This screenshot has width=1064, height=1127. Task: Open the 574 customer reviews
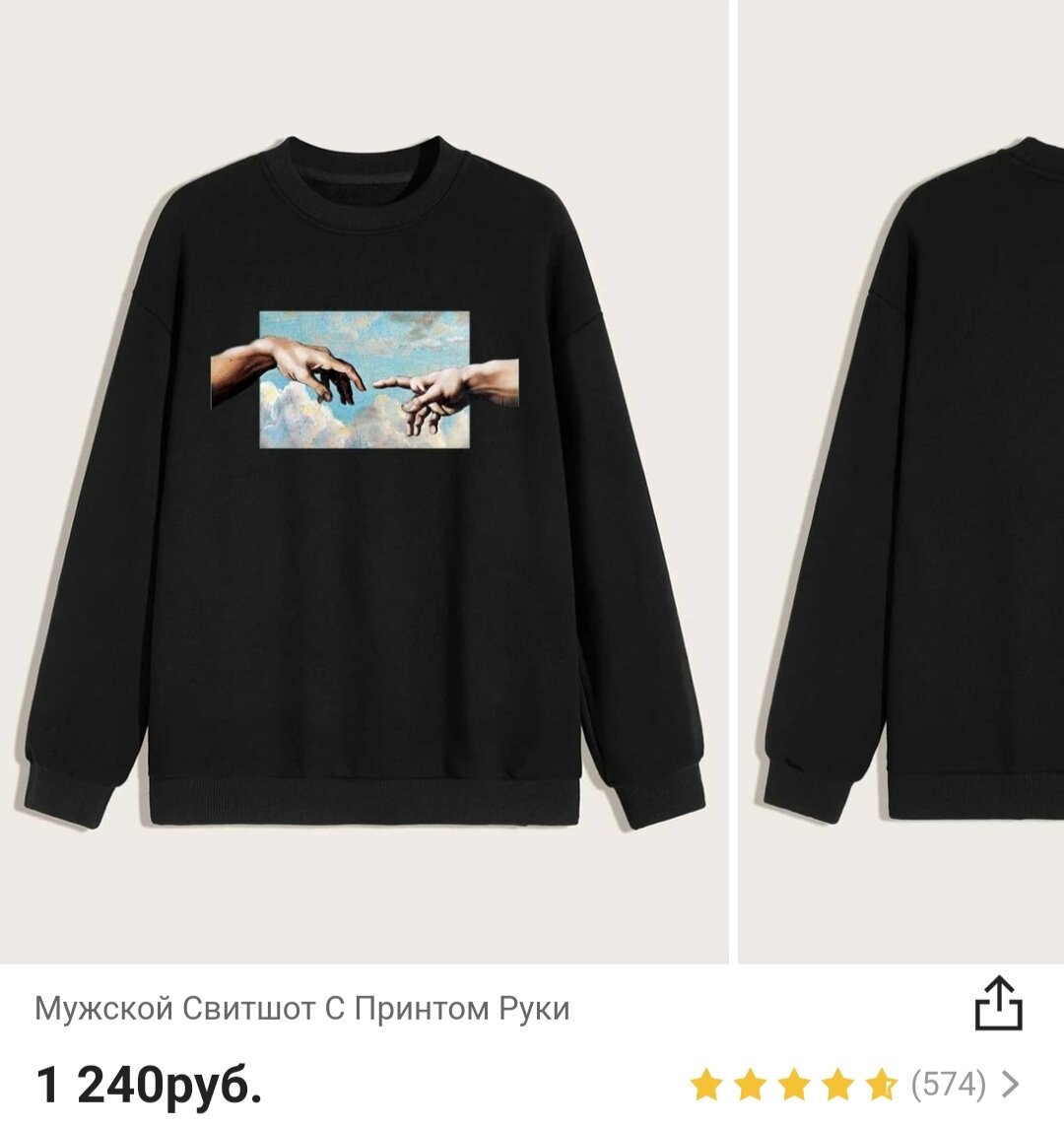point(949,1085)
